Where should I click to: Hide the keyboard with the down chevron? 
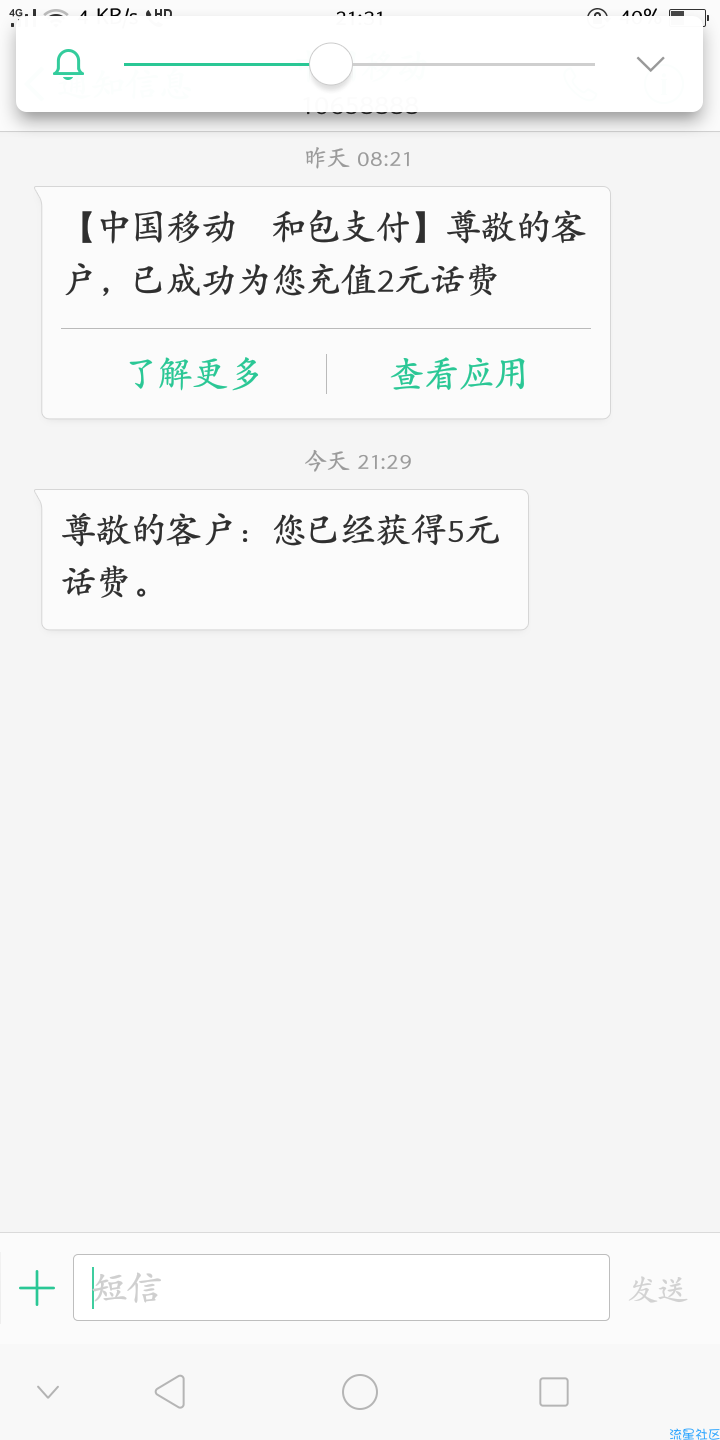click(x=48, y=1392)
